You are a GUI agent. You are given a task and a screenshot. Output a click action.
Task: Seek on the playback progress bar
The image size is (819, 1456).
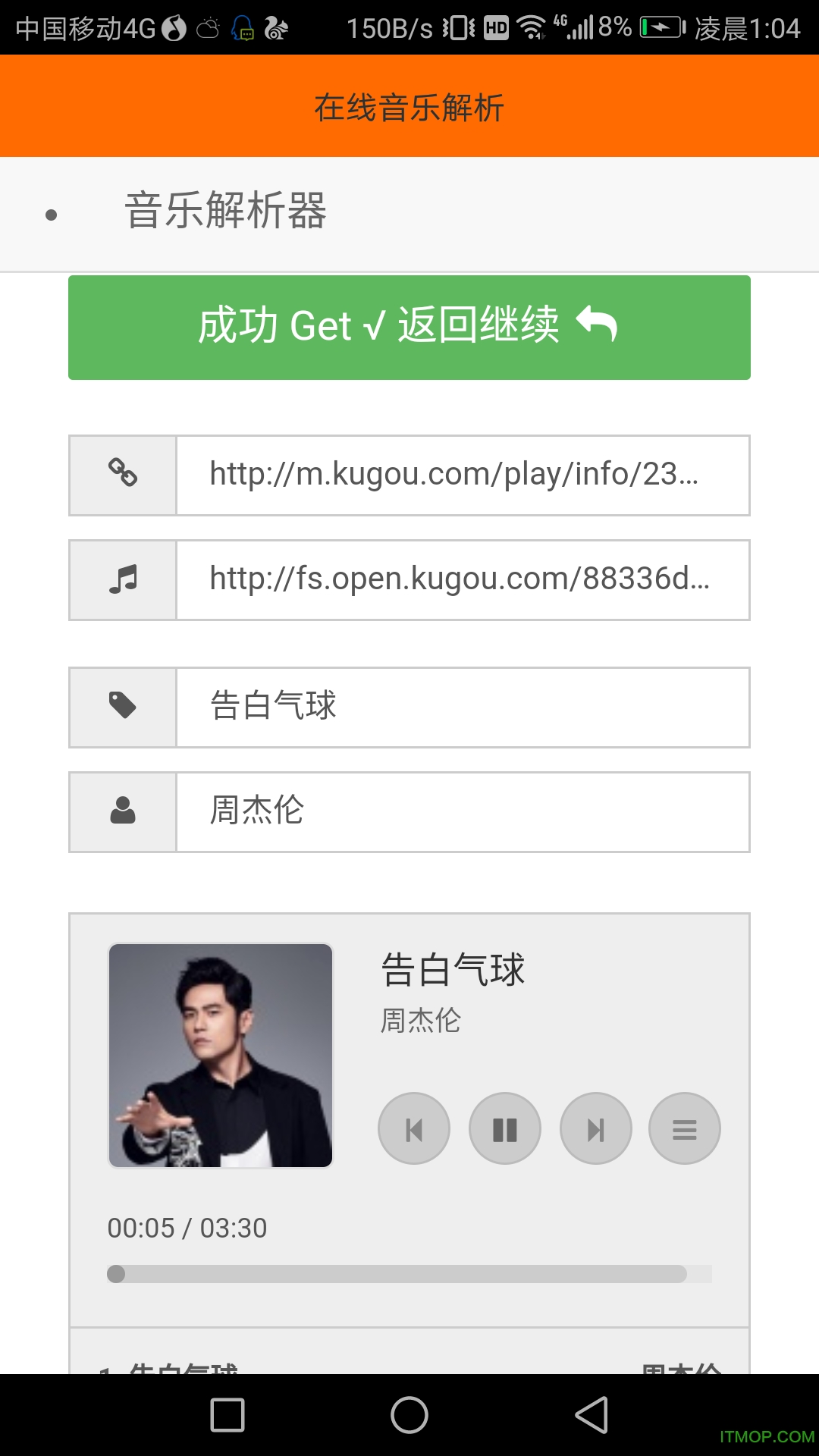tap(409, 1274)
